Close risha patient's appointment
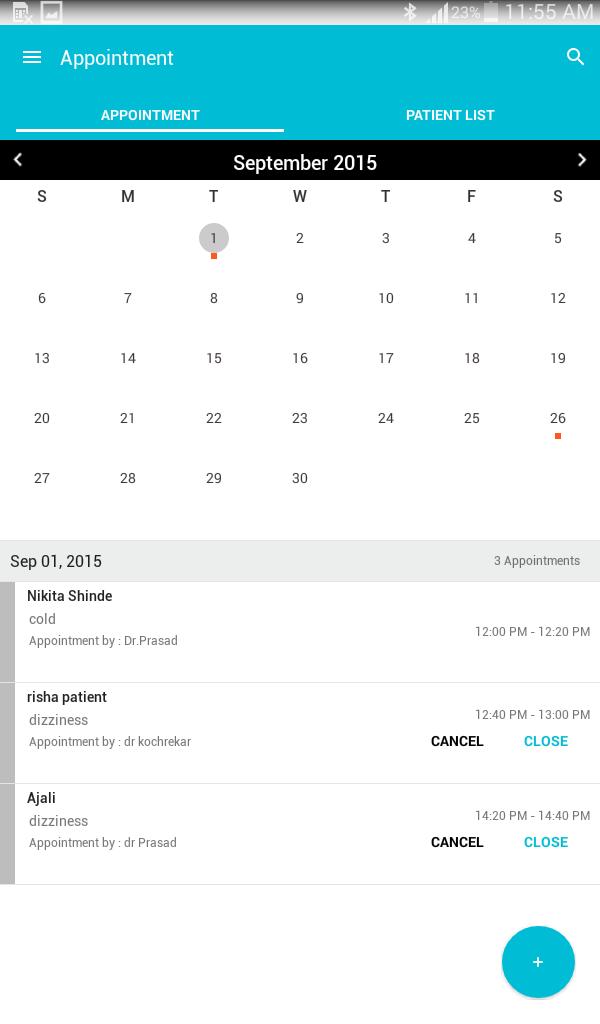The width and height of the screenshot is (600, 1024). point(546,741)
